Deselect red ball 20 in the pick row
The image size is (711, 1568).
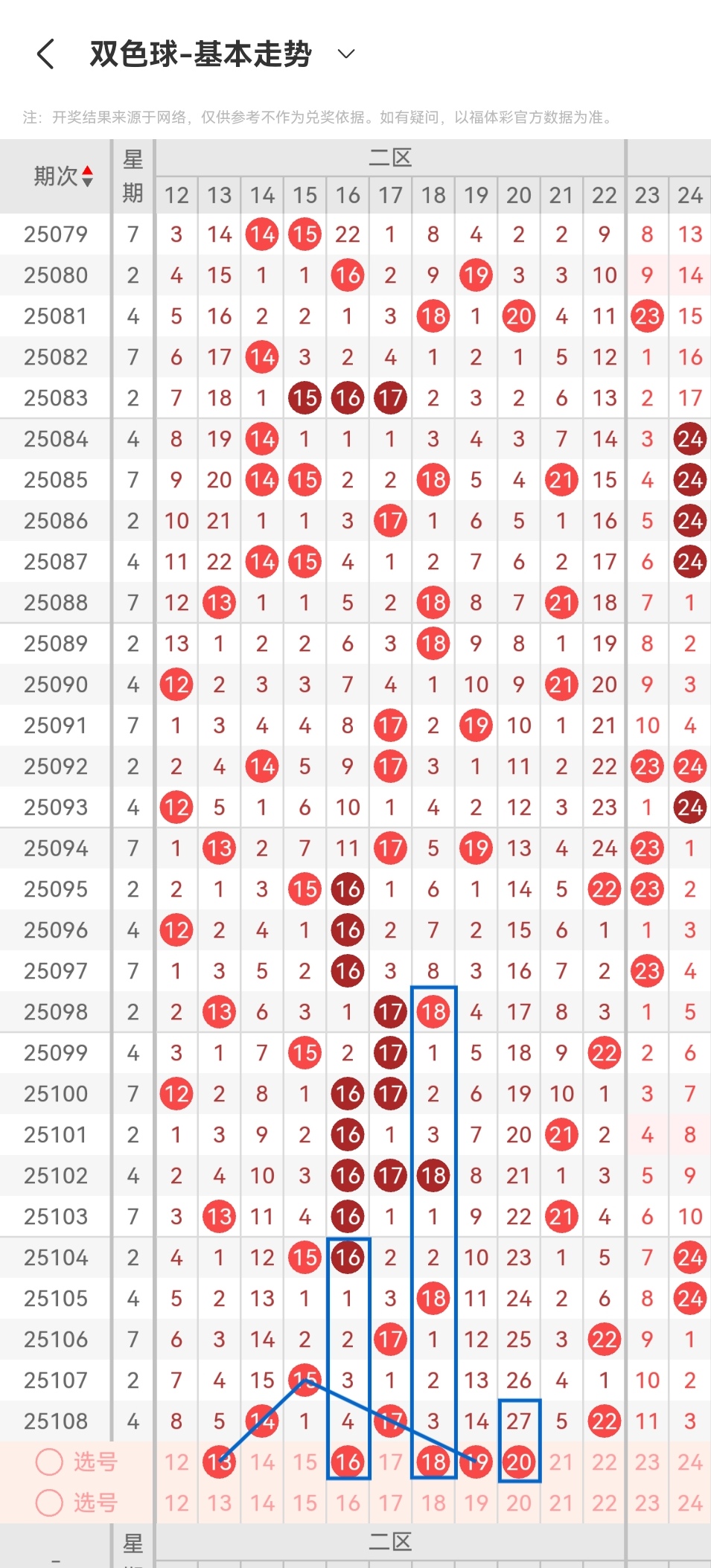pos(519,1462)
